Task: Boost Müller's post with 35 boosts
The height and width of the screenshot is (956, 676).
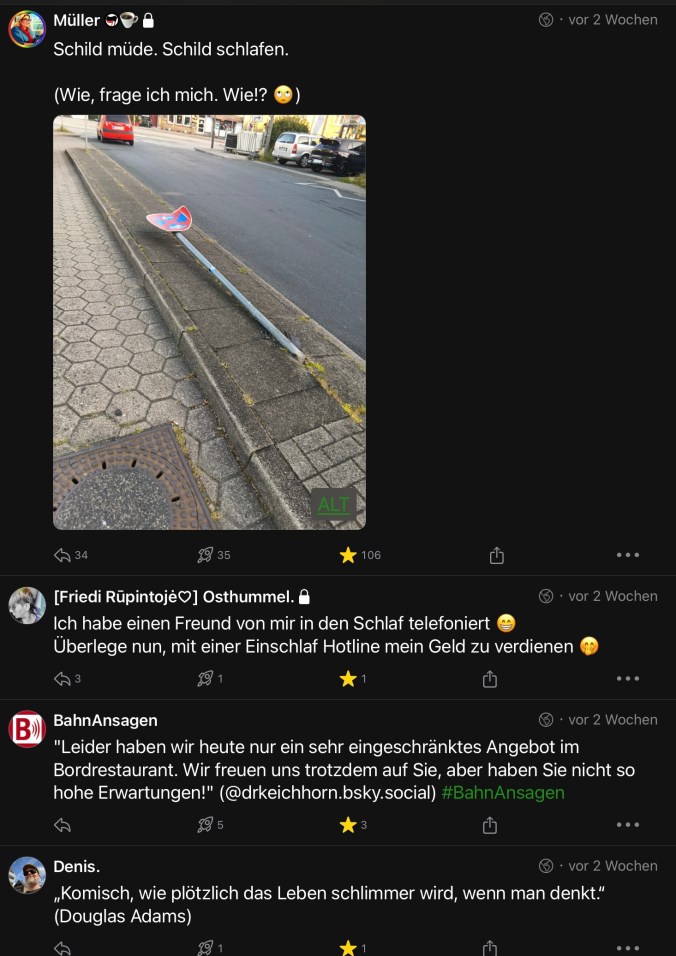Action: [x=205, y=555]
